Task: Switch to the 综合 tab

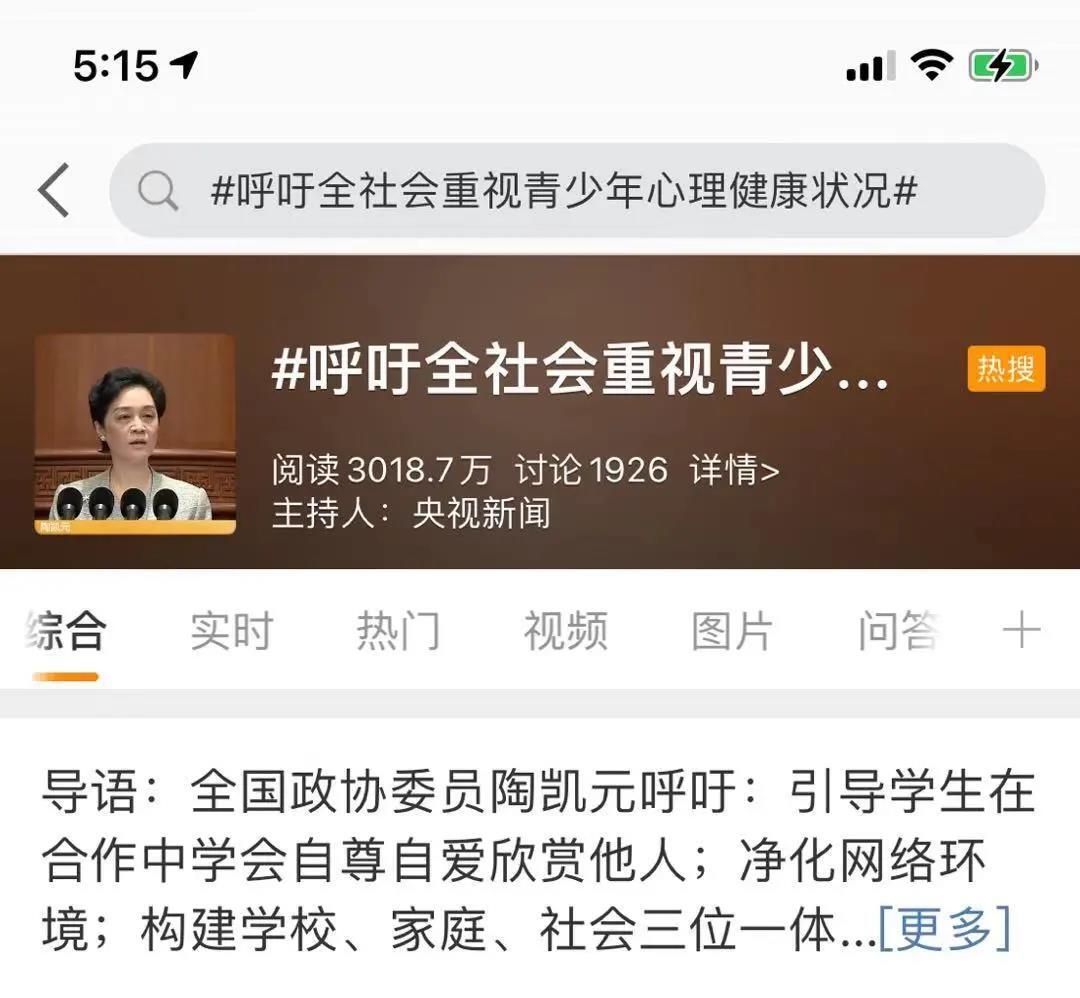Action: coord(66,632)
